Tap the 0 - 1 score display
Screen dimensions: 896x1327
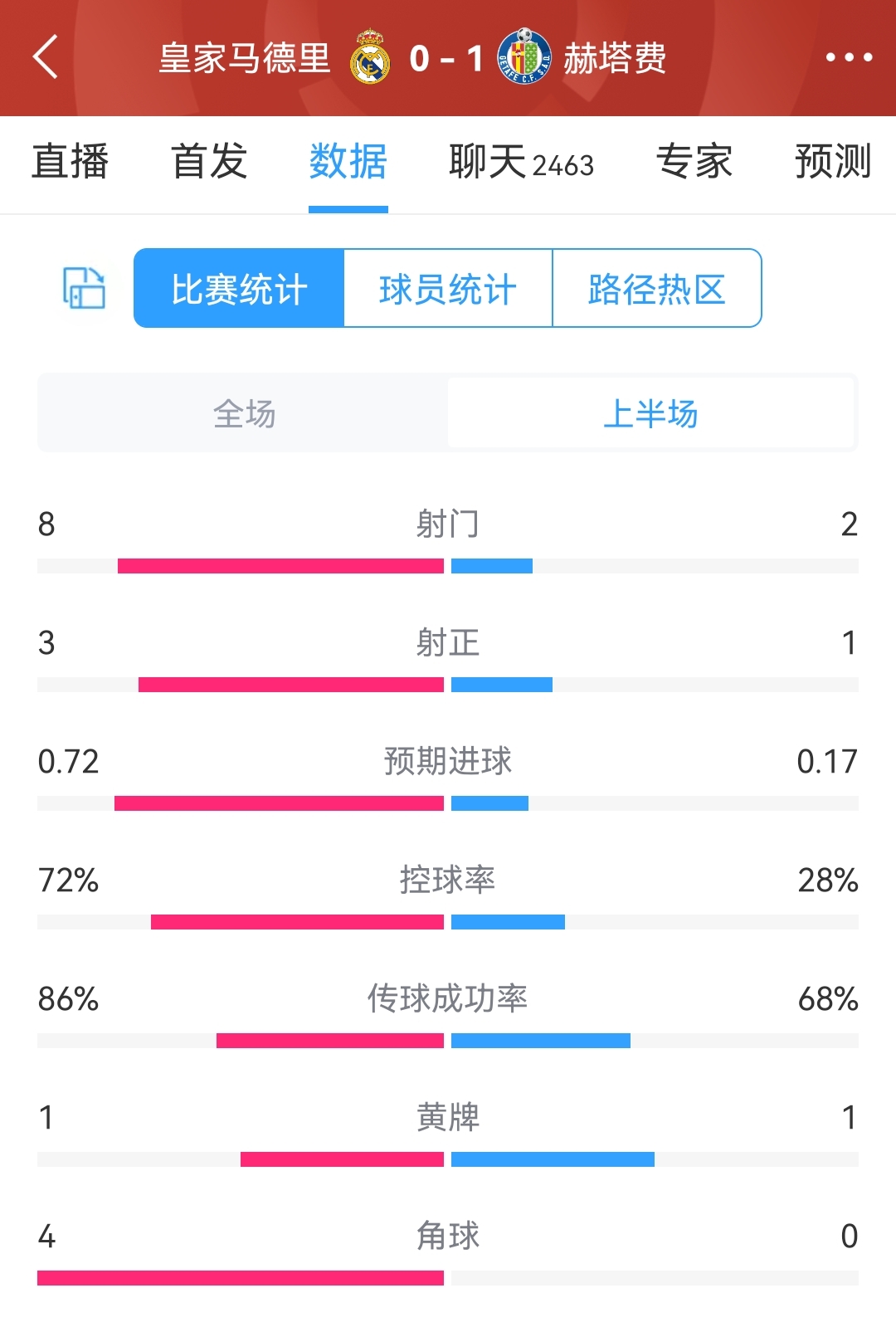pyautogui.click(x=448, y=56)
